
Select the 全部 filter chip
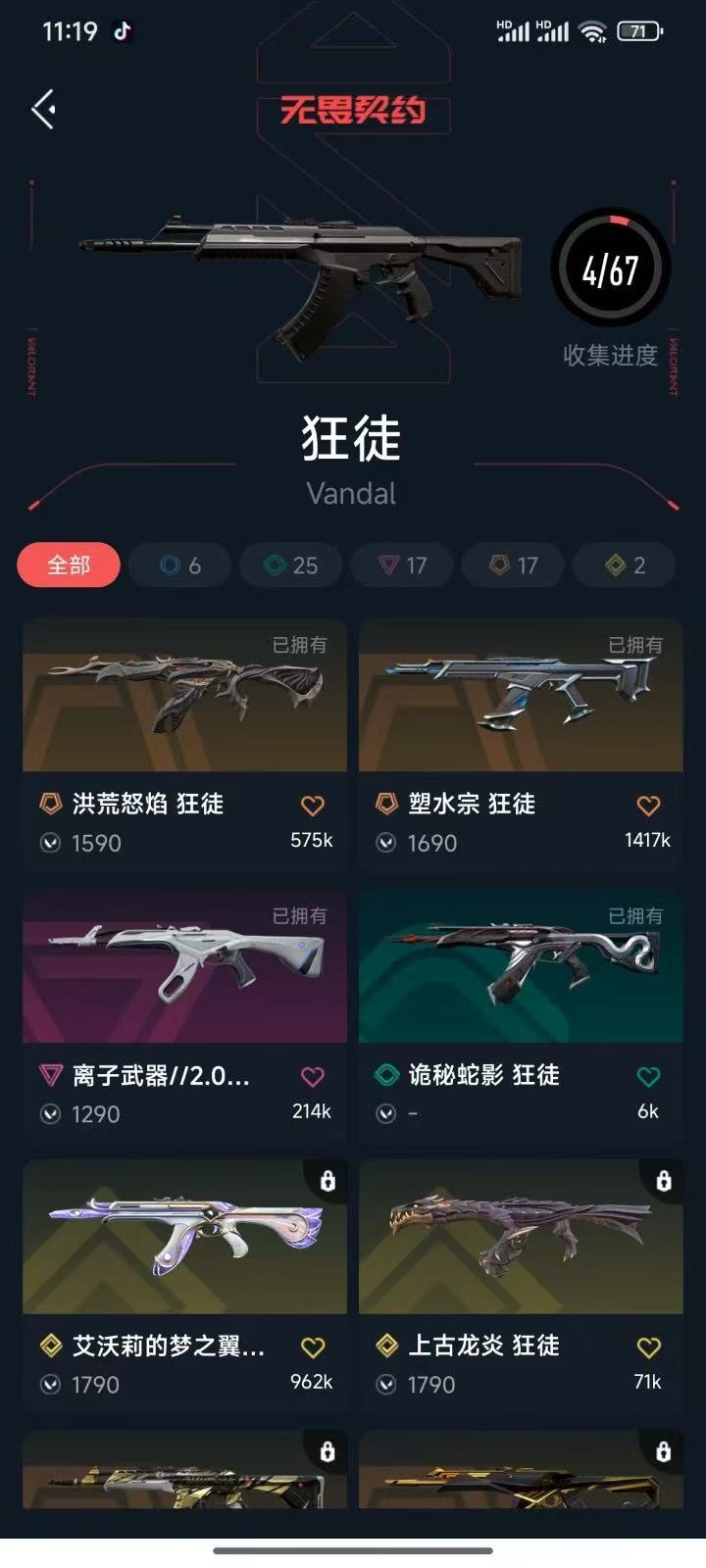pyautogui.click(x=69, y=565)
